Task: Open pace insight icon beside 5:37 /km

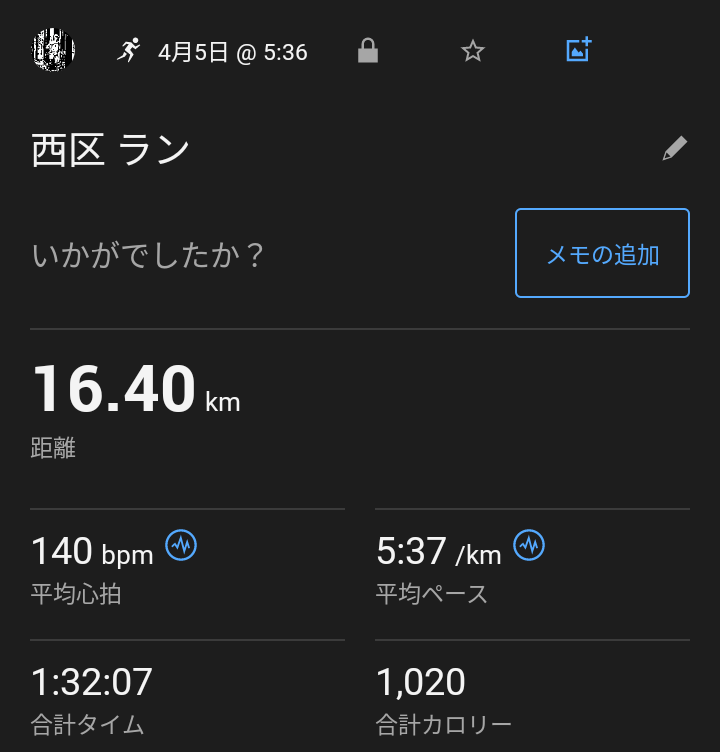Action: pyautogui.click(x=529, y=545)
